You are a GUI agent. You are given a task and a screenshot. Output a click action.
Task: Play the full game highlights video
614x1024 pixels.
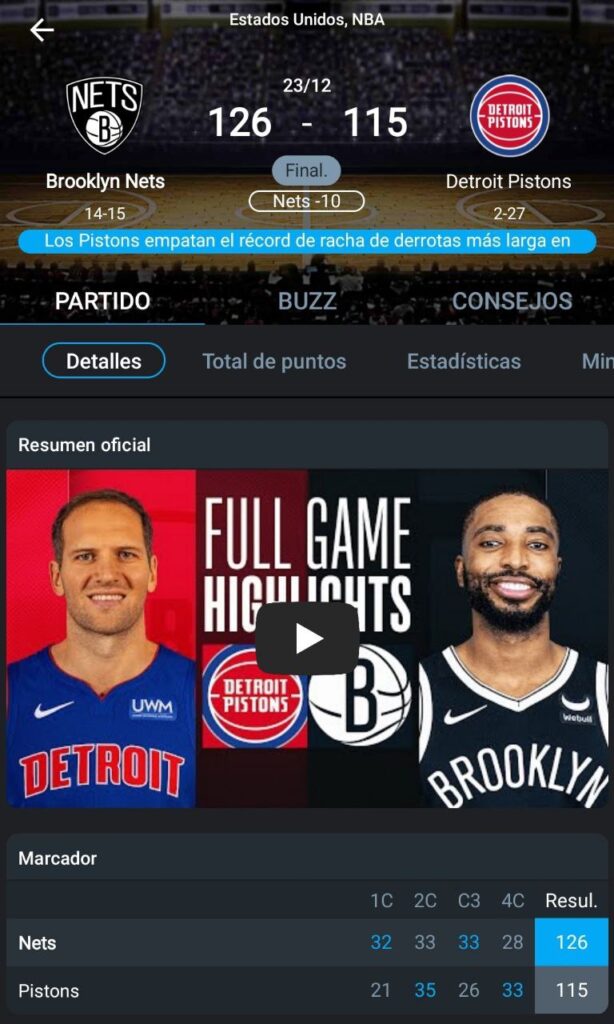(307, 638)
